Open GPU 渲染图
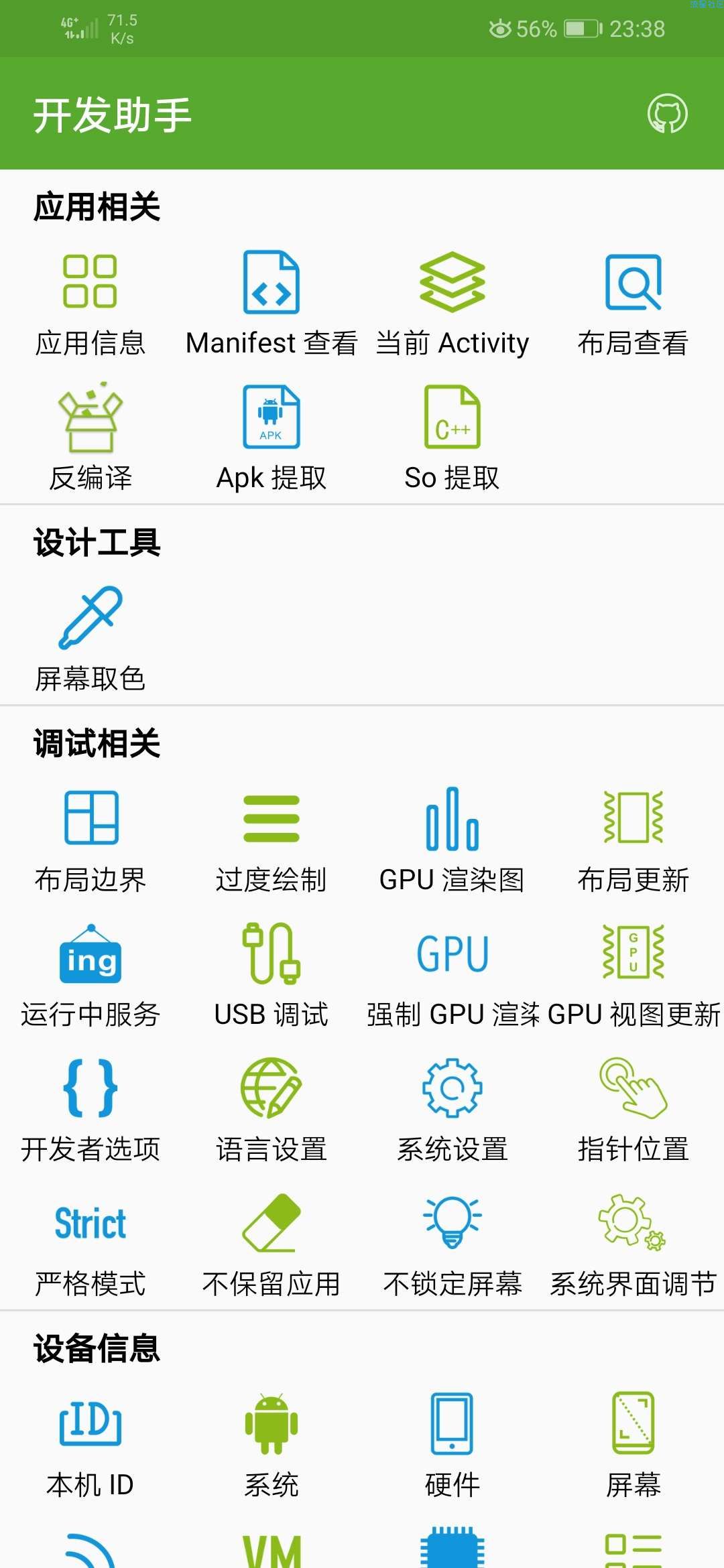 click(x=452, y=842)
